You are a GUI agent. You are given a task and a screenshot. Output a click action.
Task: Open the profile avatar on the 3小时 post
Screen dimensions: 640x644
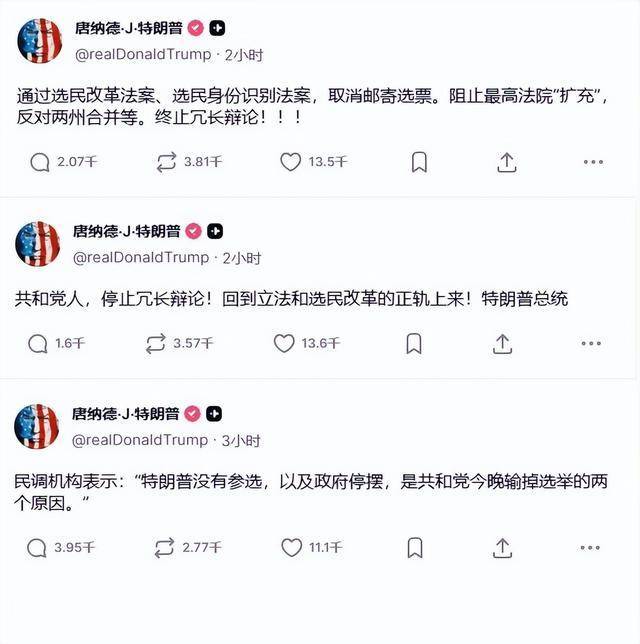[37, 425]
